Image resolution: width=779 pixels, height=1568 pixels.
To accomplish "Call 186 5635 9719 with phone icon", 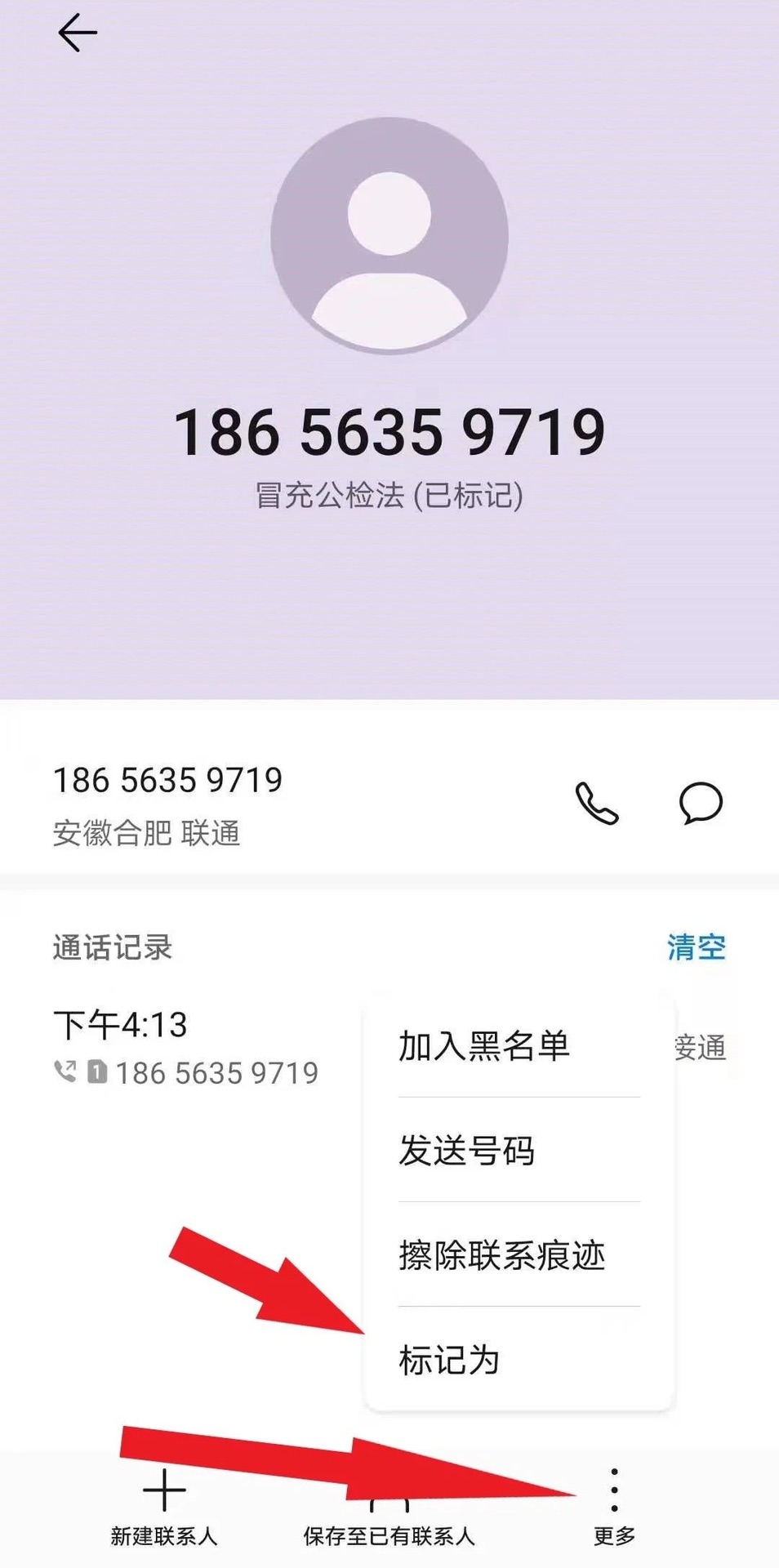I will (597, 803).
